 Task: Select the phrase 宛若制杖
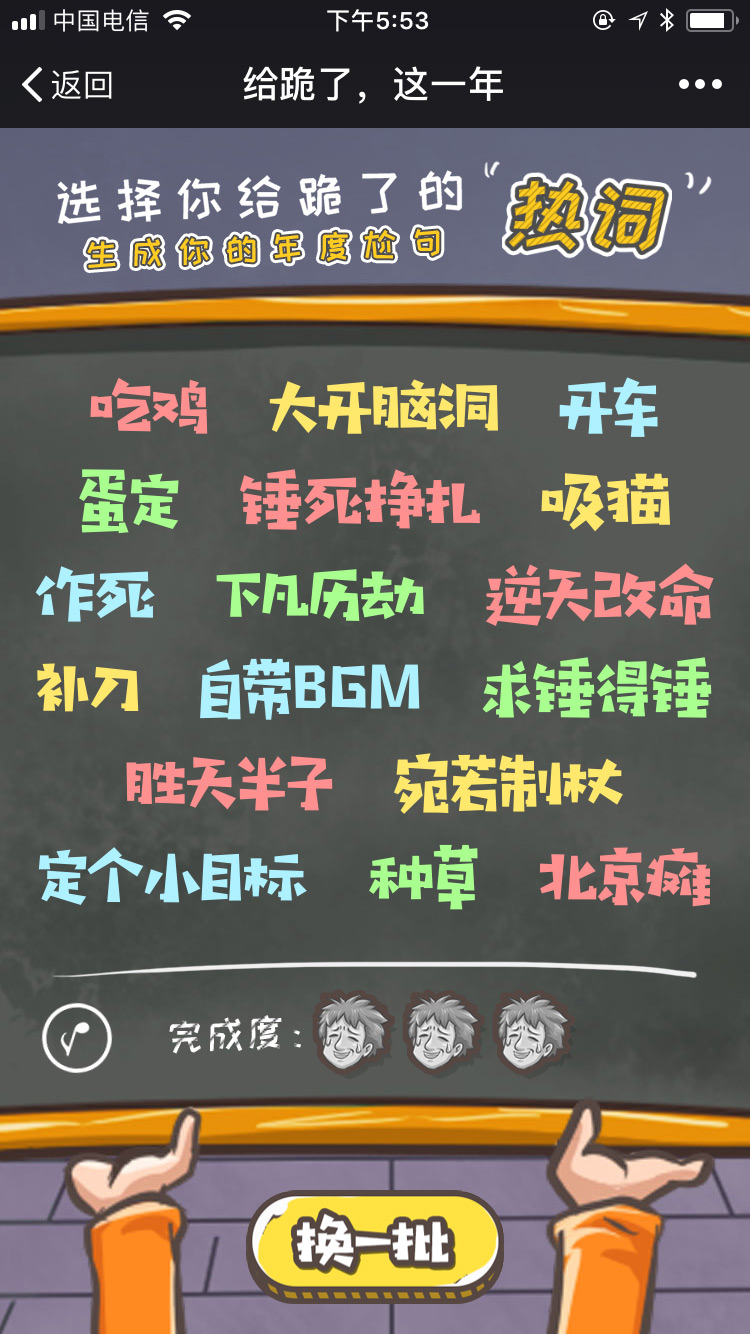[508, 783]
